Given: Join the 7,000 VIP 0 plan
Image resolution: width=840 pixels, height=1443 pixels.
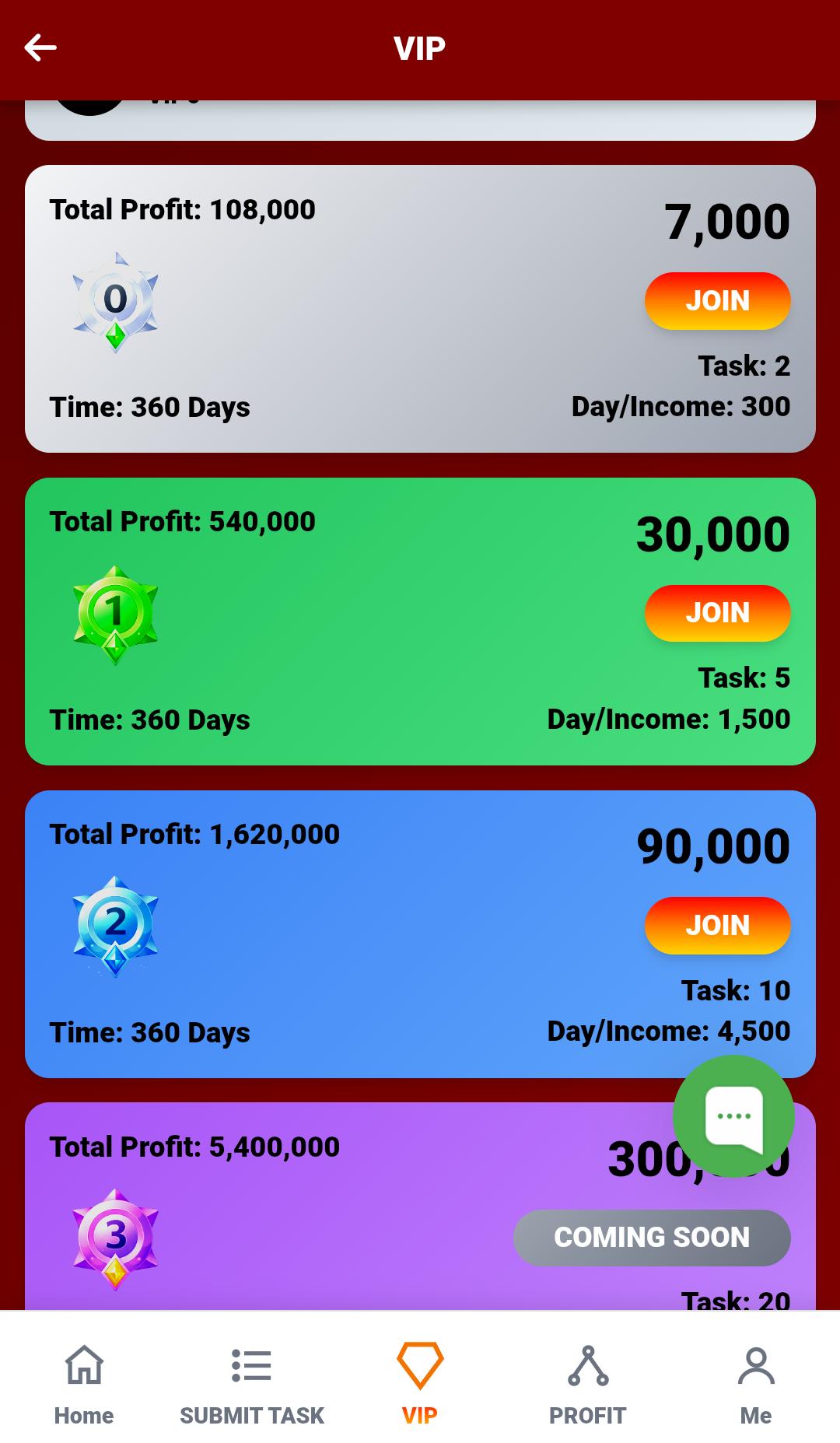Looking at the screenshot, I should click(x=717, y=301).
